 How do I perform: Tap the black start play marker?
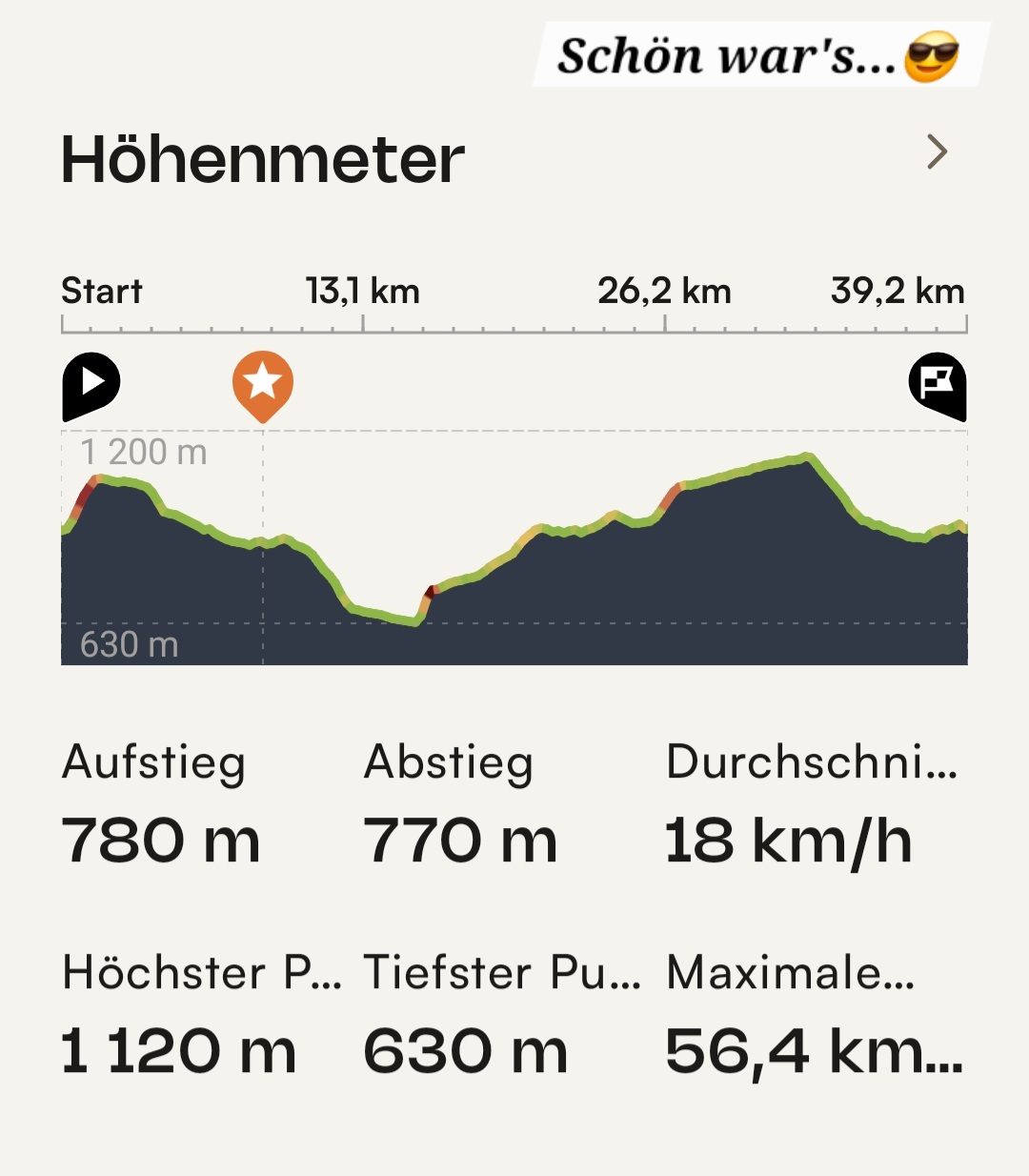tap(91, 384)
